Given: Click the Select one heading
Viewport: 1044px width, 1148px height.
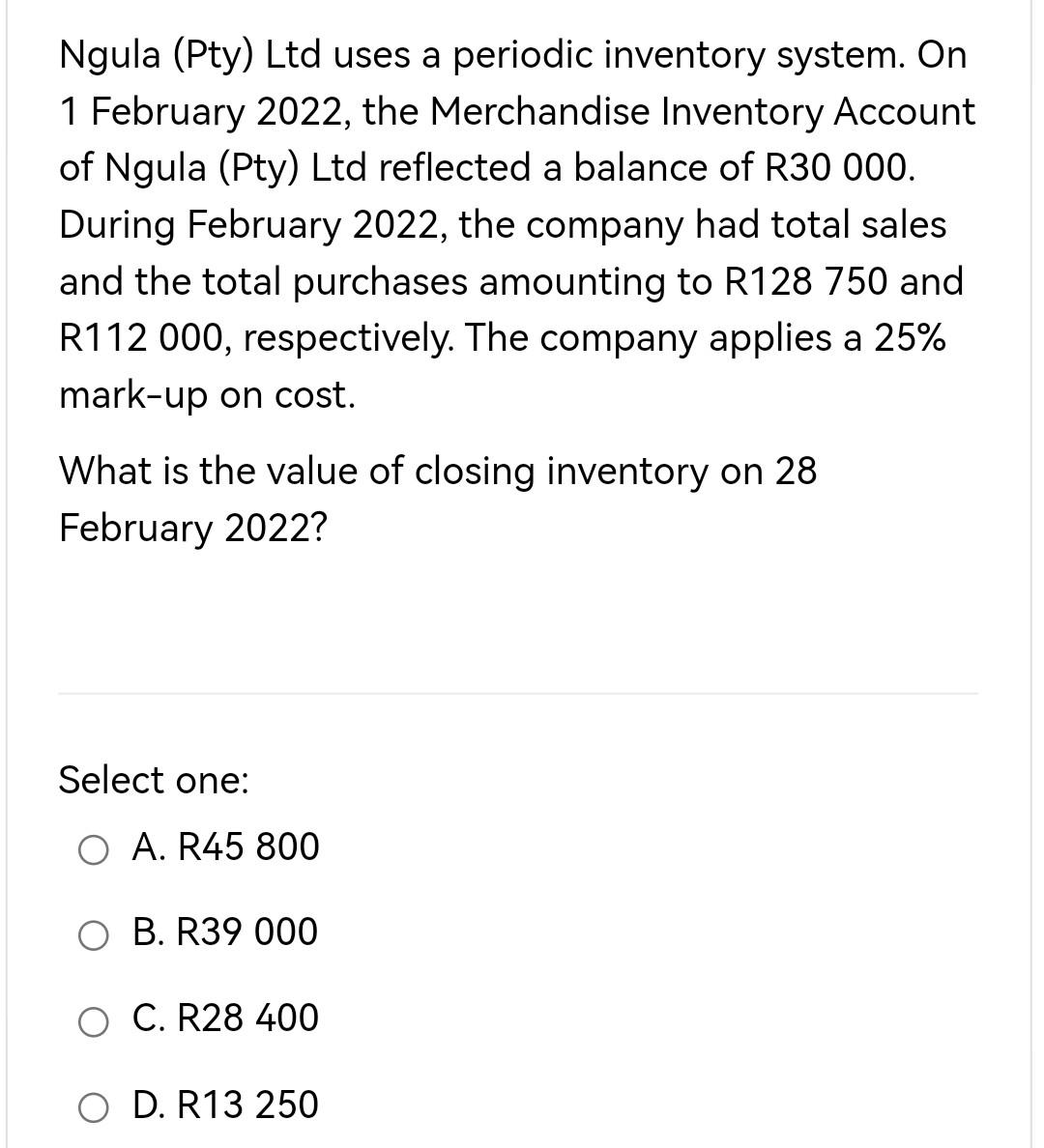Looking at the screenshot, I should click(153, 781).
